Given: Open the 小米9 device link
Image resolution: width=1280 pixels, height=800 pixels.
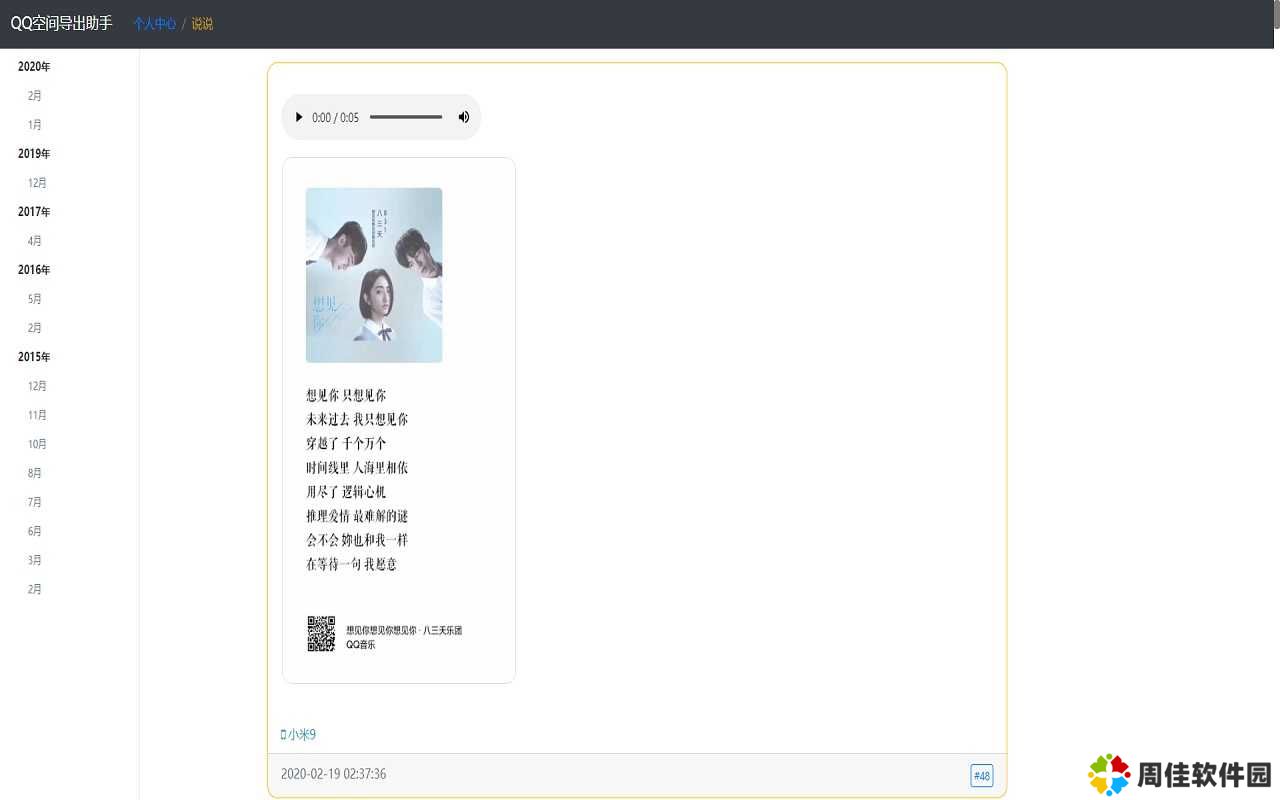Looking at the screenshot, I should coord(301,735).
